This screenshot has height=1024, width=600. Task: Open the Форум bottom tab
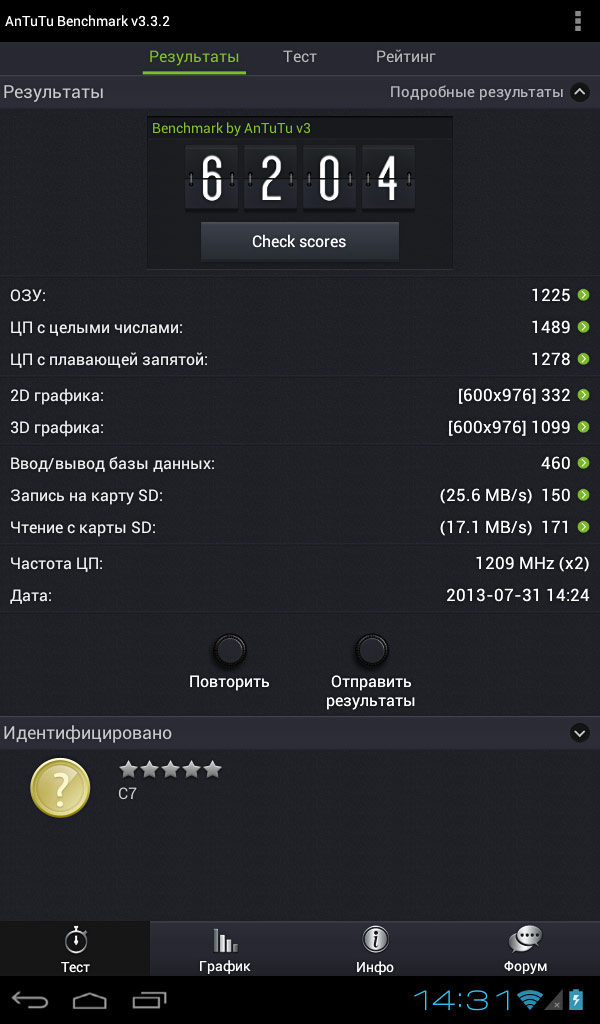tap(525, 949)
